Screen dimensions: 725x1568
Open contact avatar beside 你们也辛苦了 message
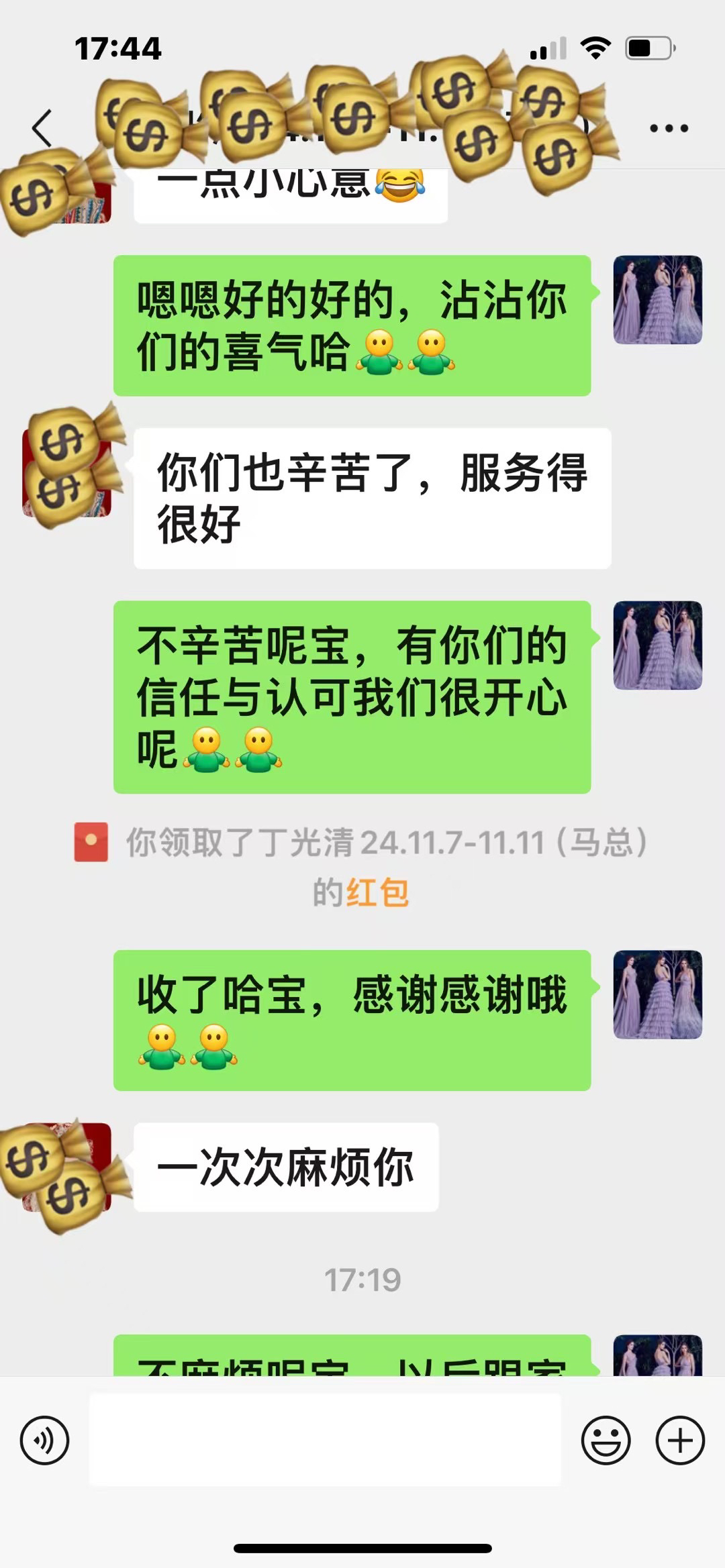66,472
